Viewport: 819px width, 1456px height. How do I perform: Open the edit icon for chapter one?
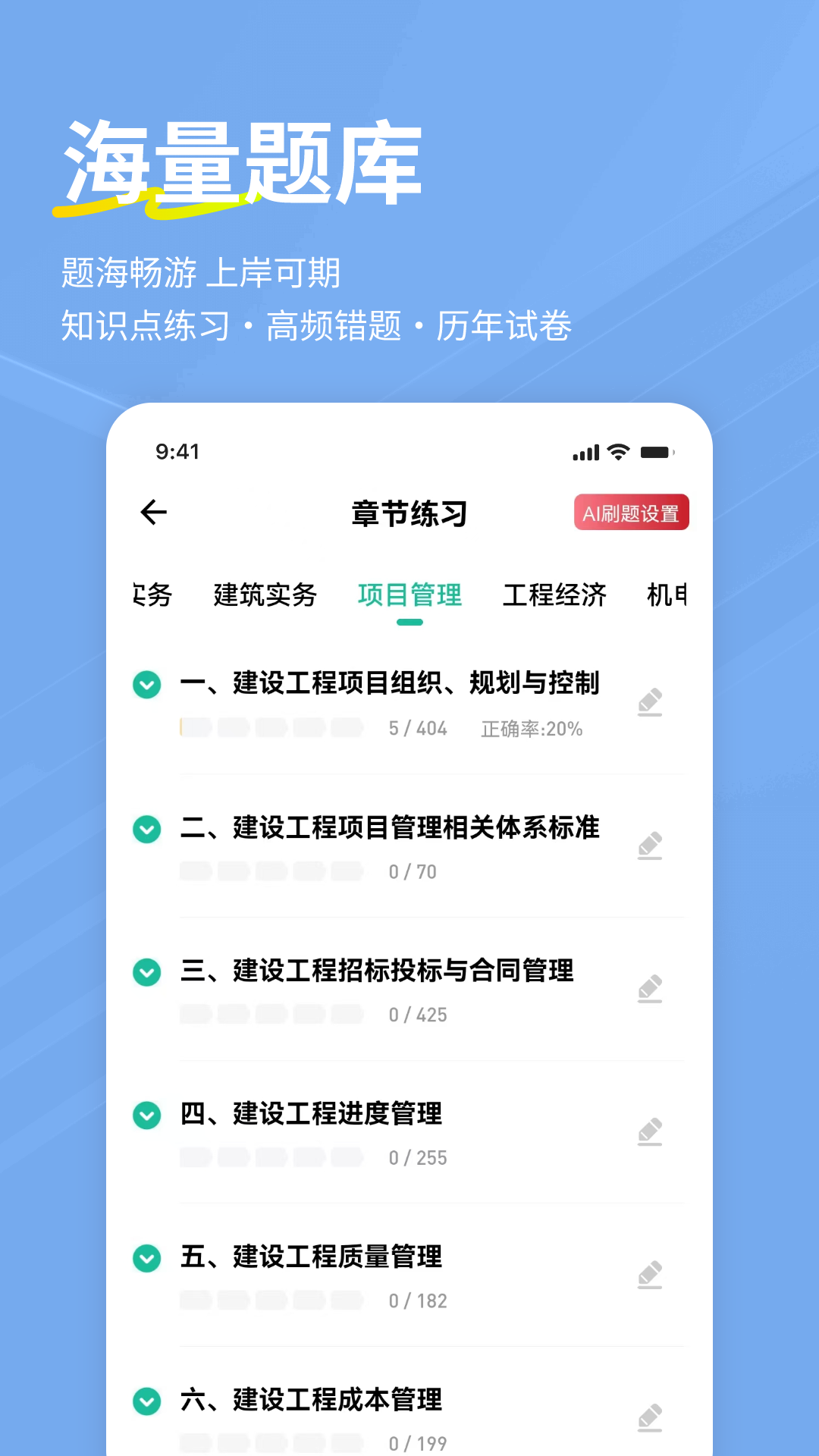click(x=651, y=702)
